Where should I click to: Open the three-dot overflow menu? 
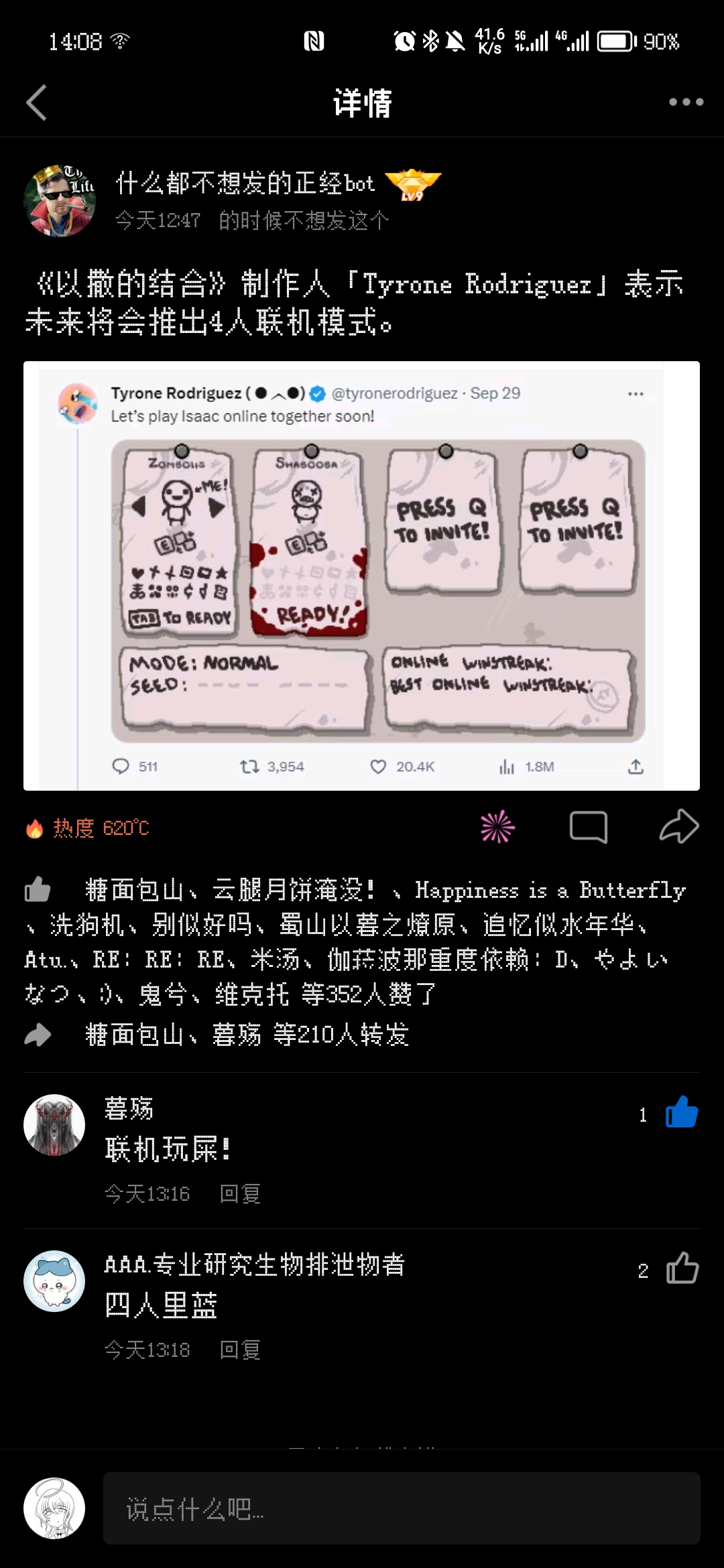tap(686, 102)
